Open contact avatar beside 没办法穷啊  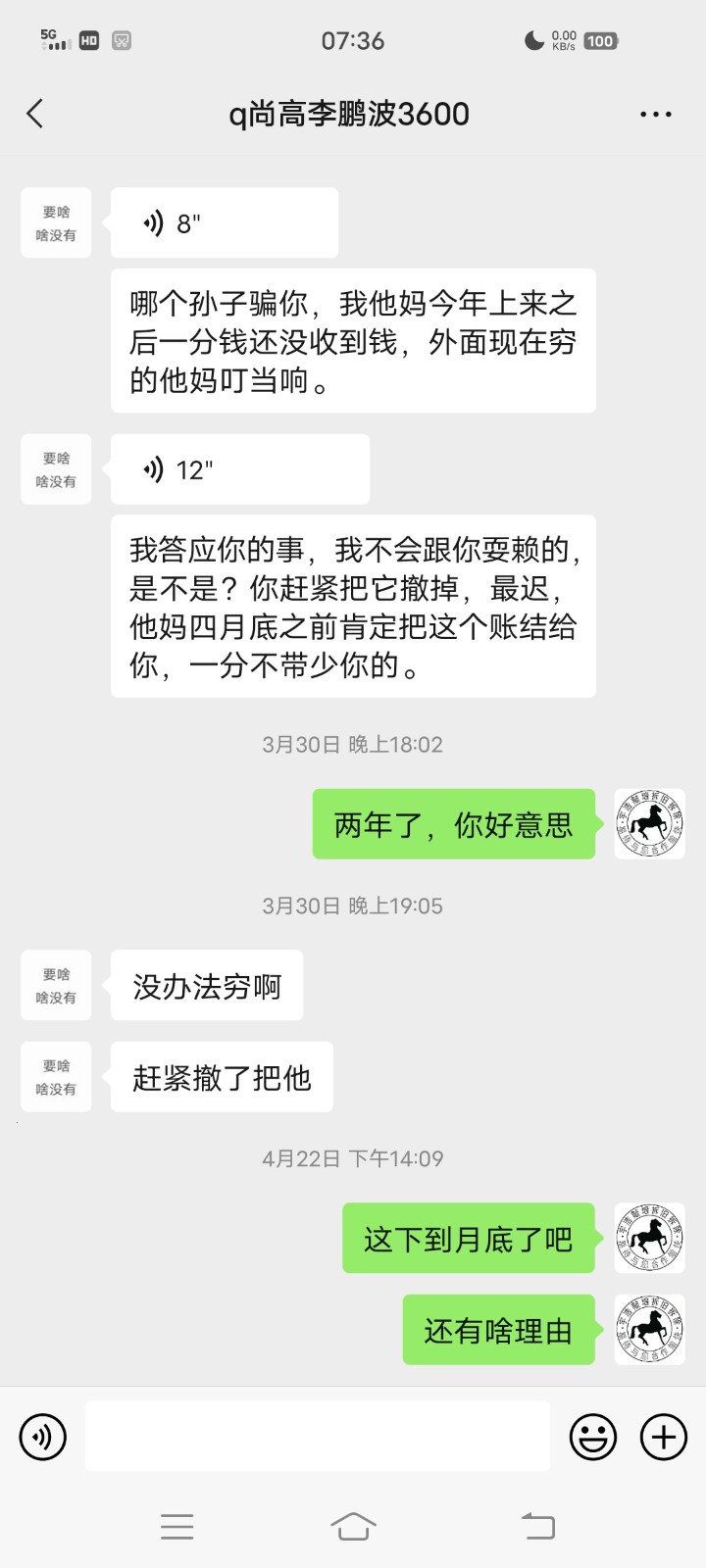click(x=56, y=986)
